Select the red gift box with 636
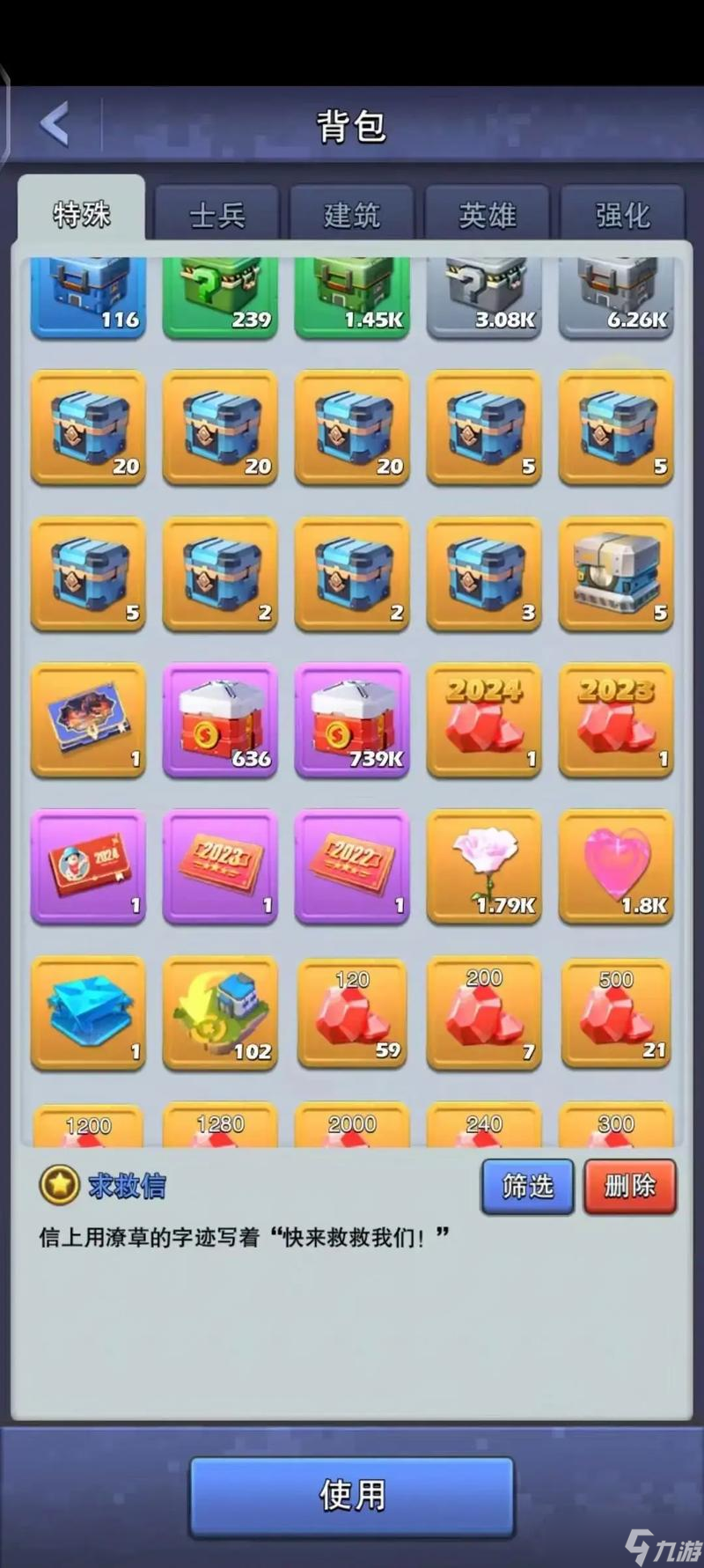This screenshot has height=1568, width=704. pyautogui.click(x=220, y=720)
